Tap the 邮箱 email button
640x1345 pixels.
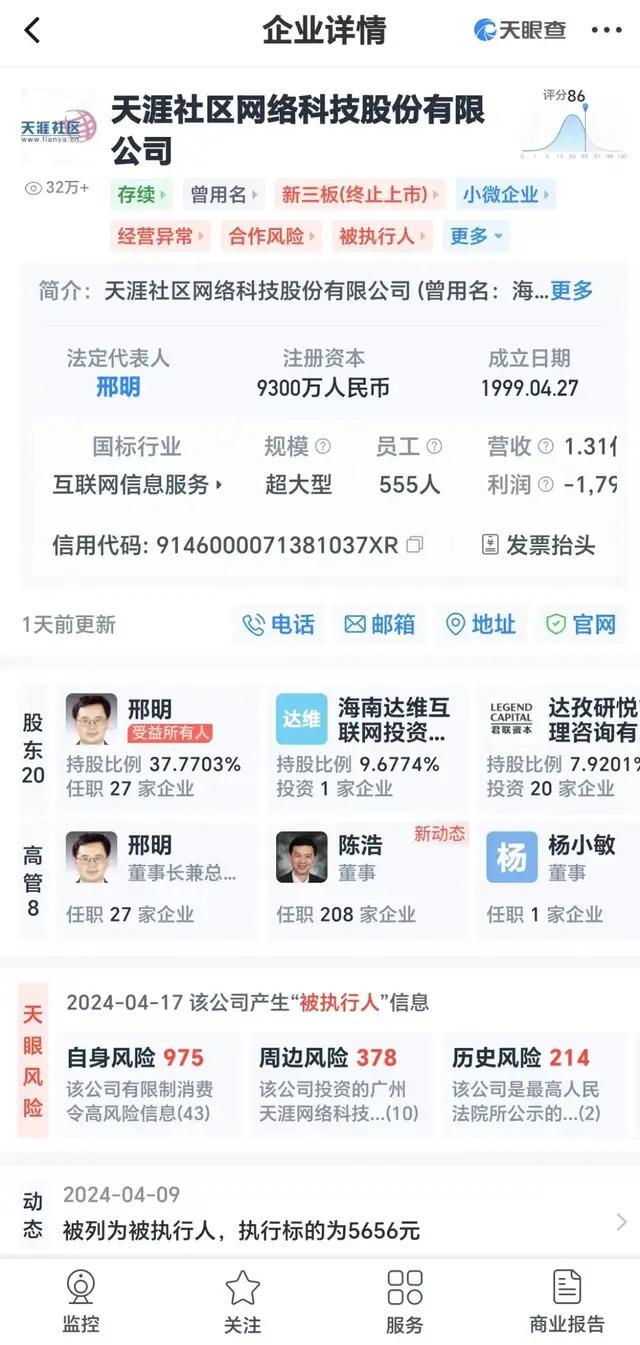click(379, 625)
